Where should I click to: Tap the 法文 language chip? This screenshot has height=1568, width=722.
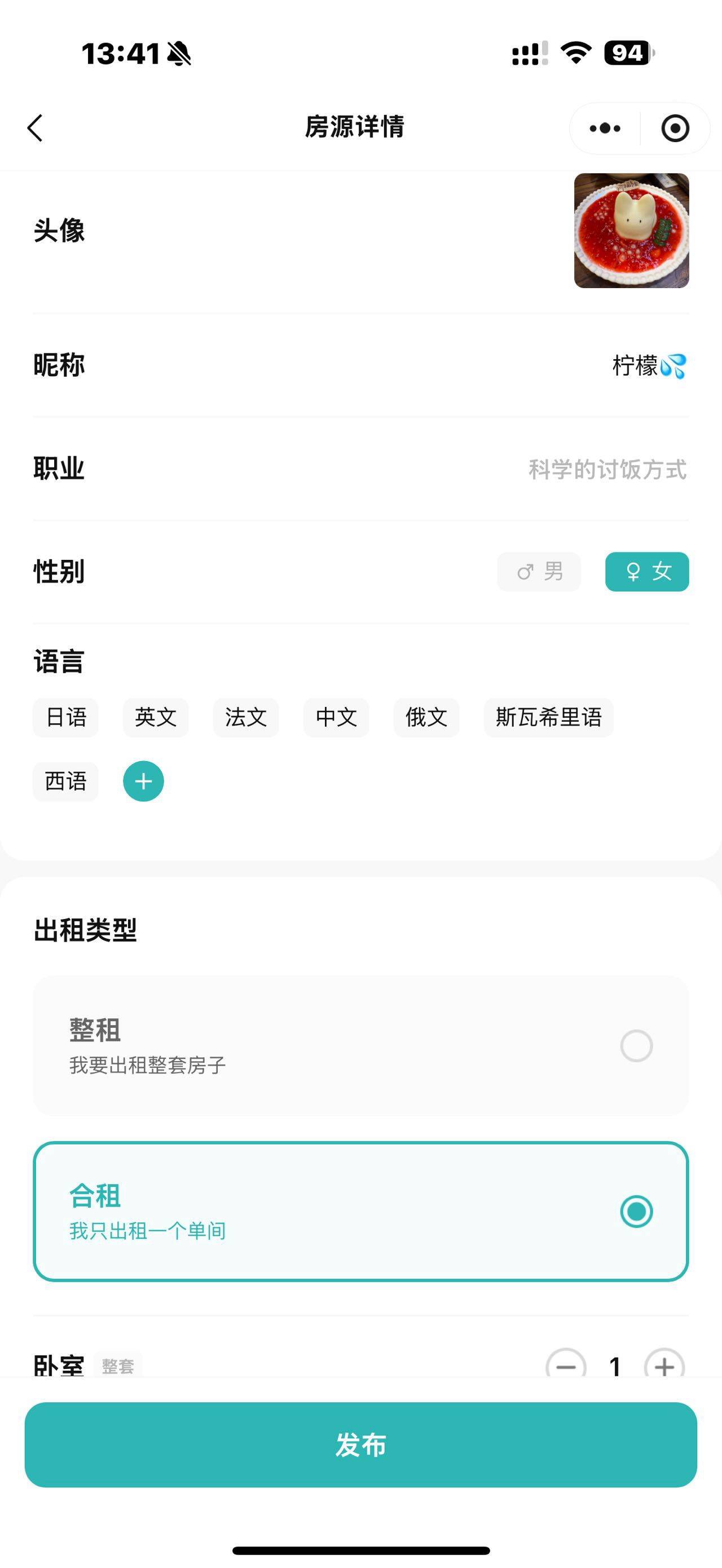(246, 718)
